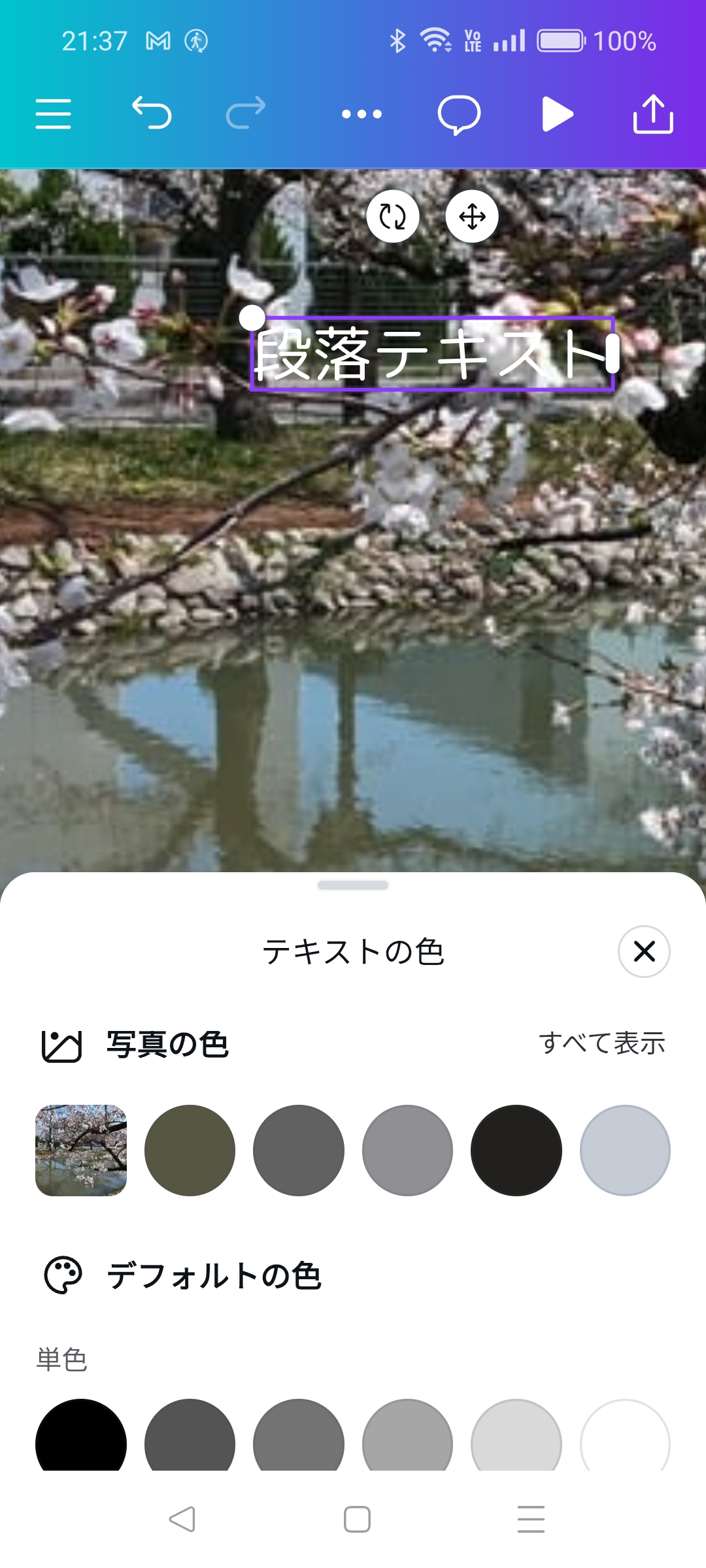Open recent apps from the navigation bar

531,1519
